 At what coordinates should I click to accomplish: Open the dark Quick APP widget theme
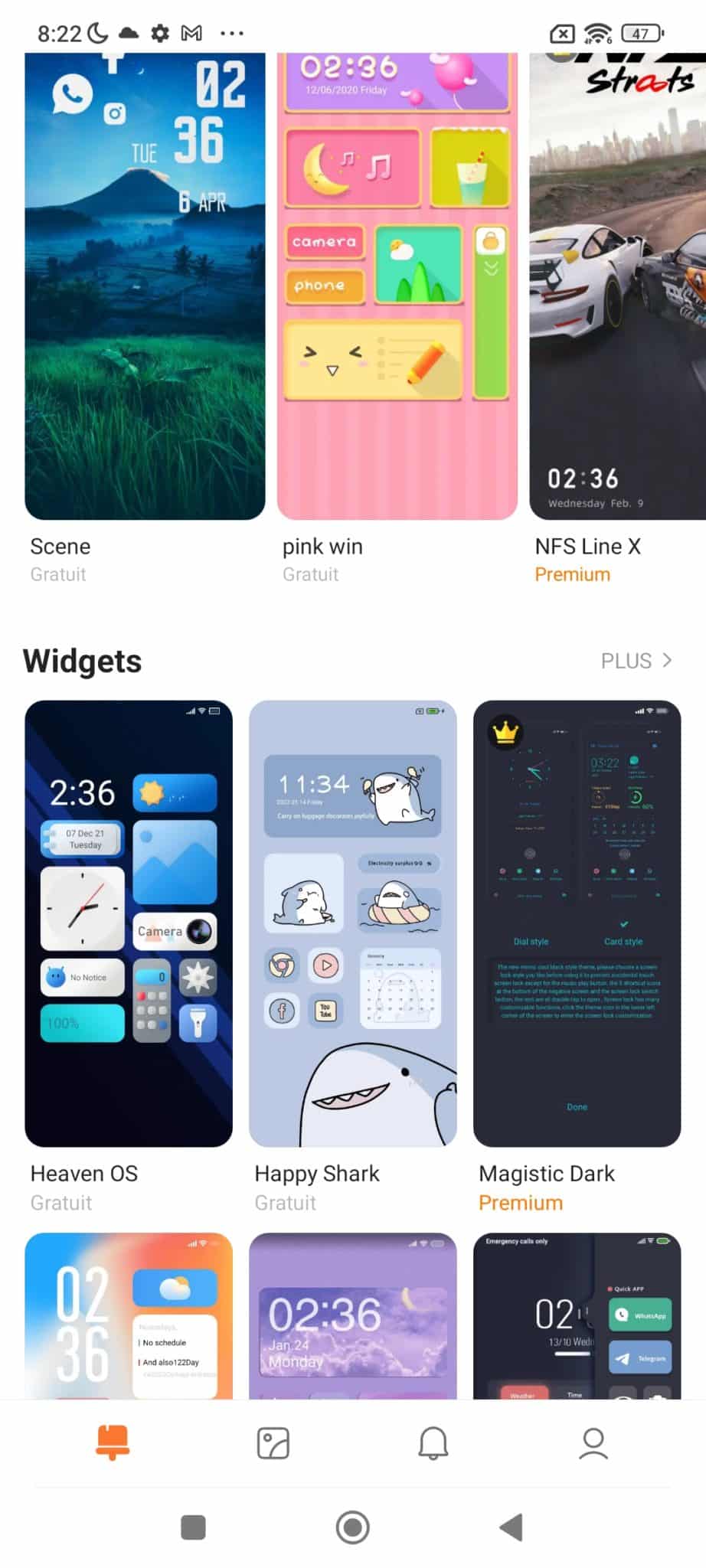click(x=577, y=1315)
